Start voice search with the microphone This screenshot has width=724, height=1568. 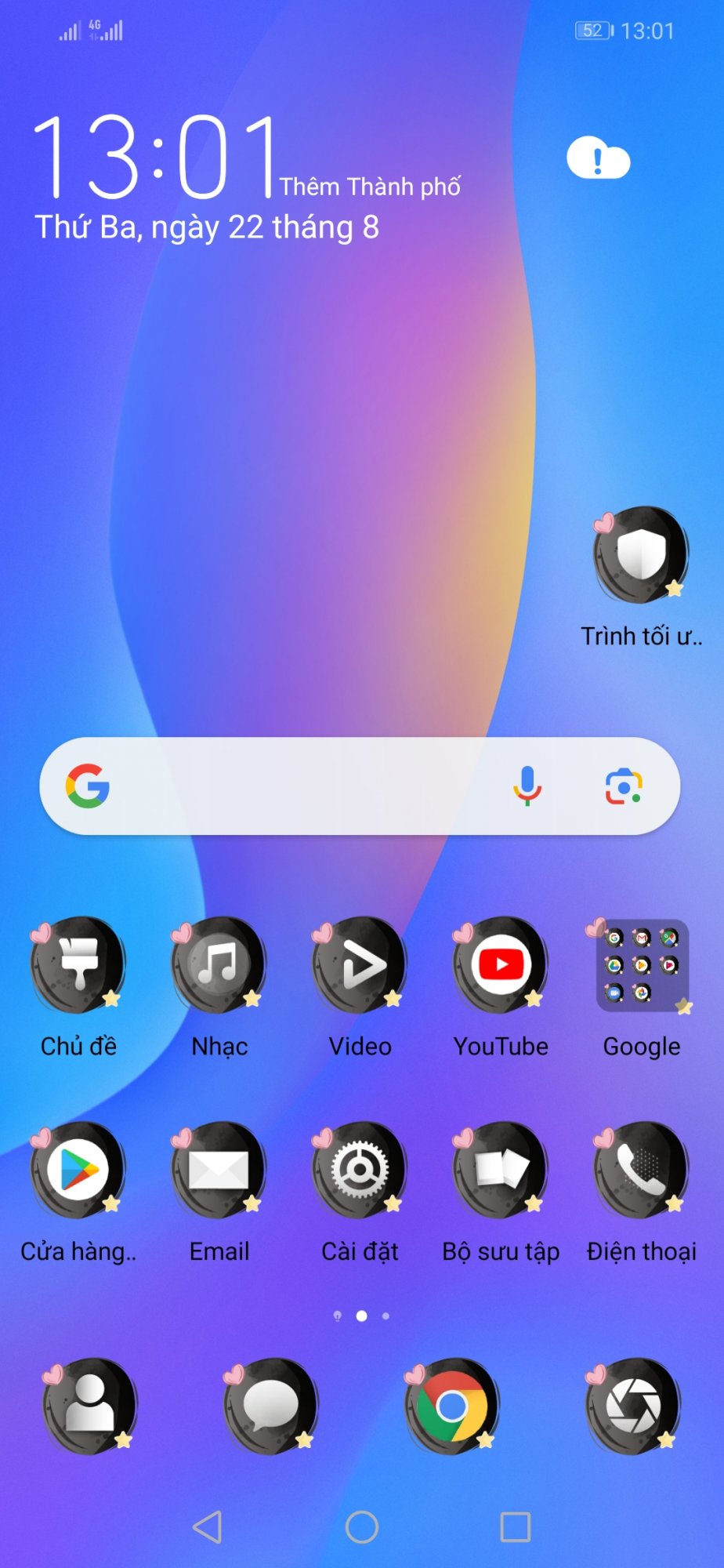pos(527,786)
